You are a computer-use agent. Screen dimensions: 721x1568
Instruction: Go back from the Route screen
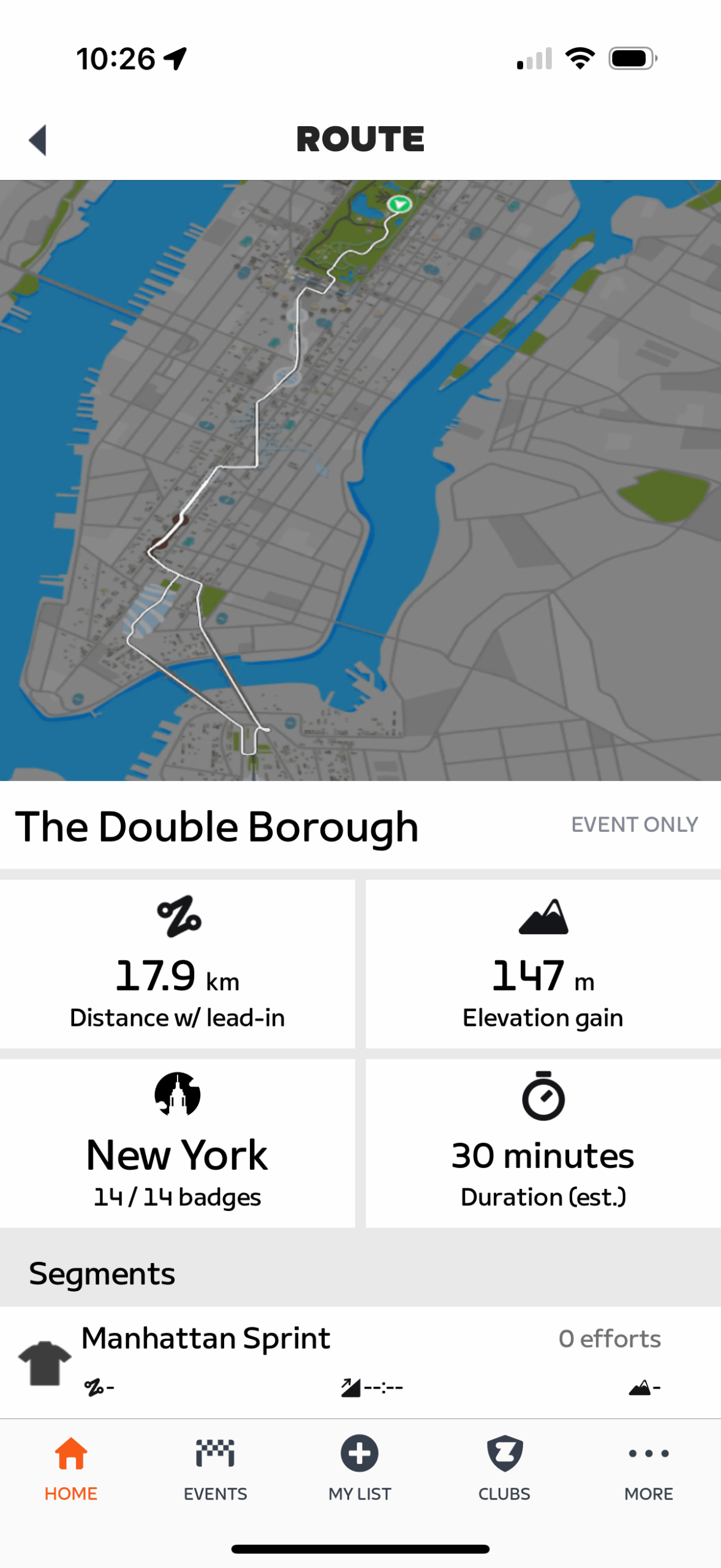(38, 140)
